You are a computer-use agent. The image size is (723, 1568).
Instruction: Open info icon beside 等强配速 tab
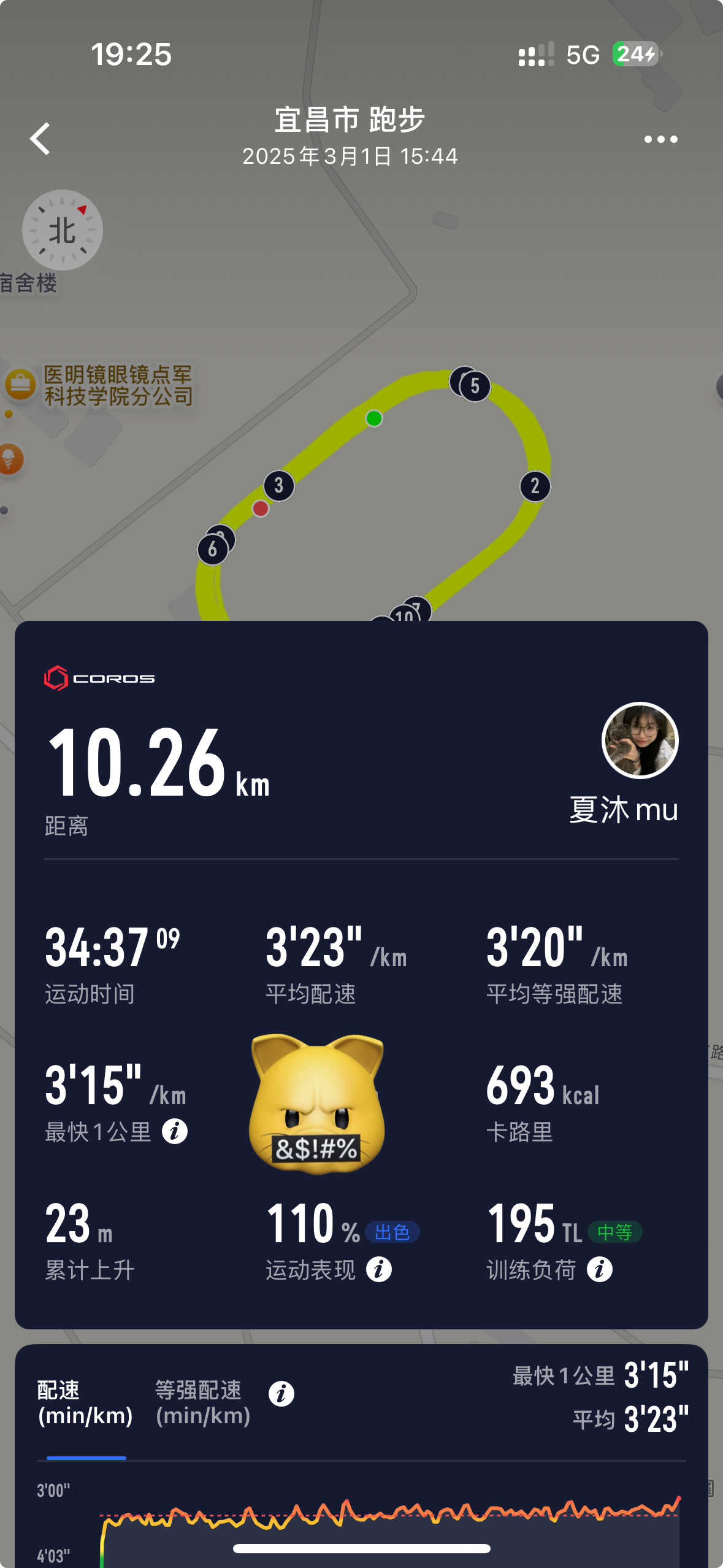[281, 1394]
